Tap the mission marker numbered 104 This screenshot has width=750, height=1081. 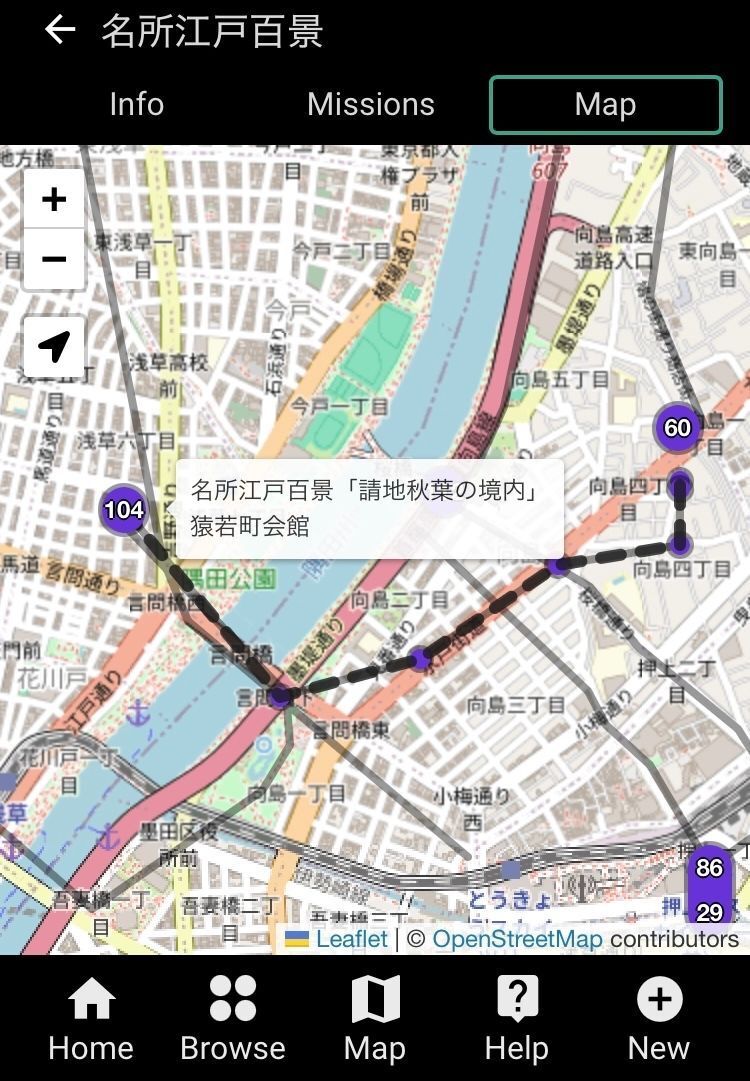pos(123,510)
